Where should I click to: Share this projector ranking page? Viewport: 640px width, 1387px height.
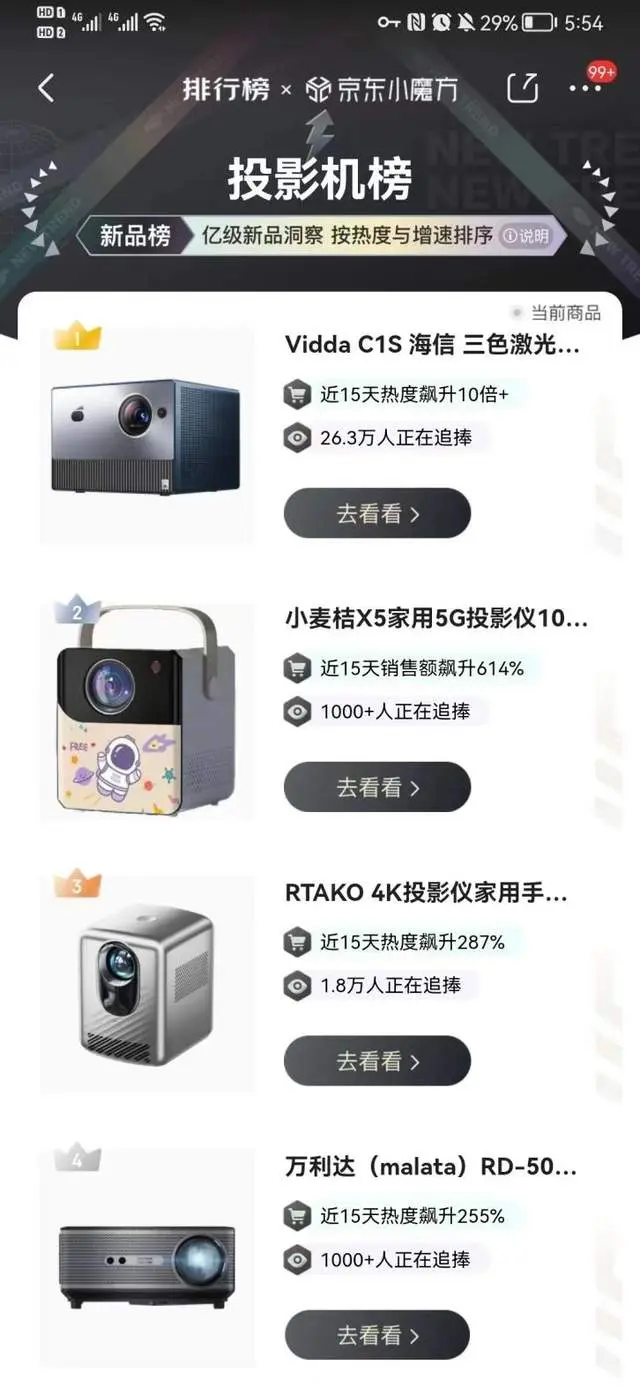point(522,88)
